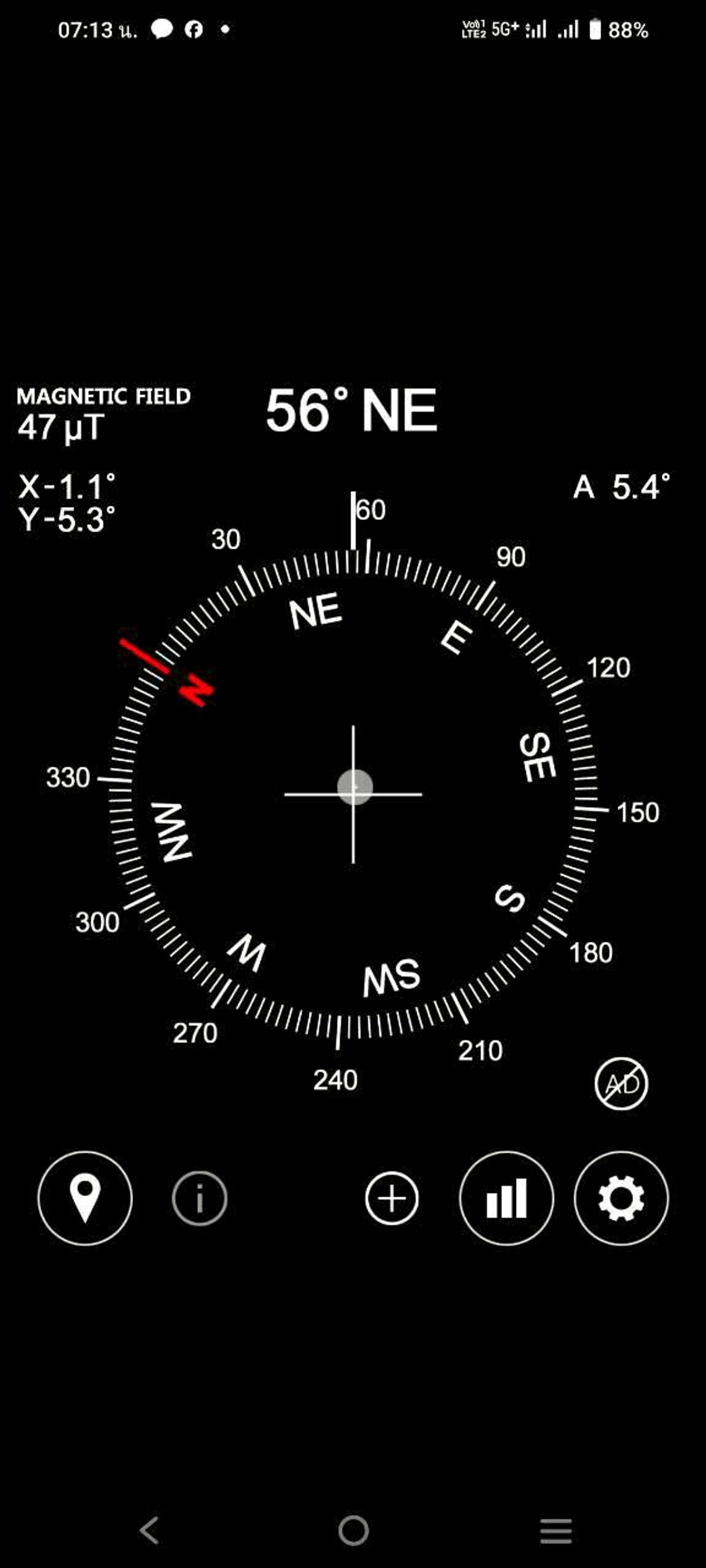
Task: Tap the plus circle icon
Action: point(392,1198)
